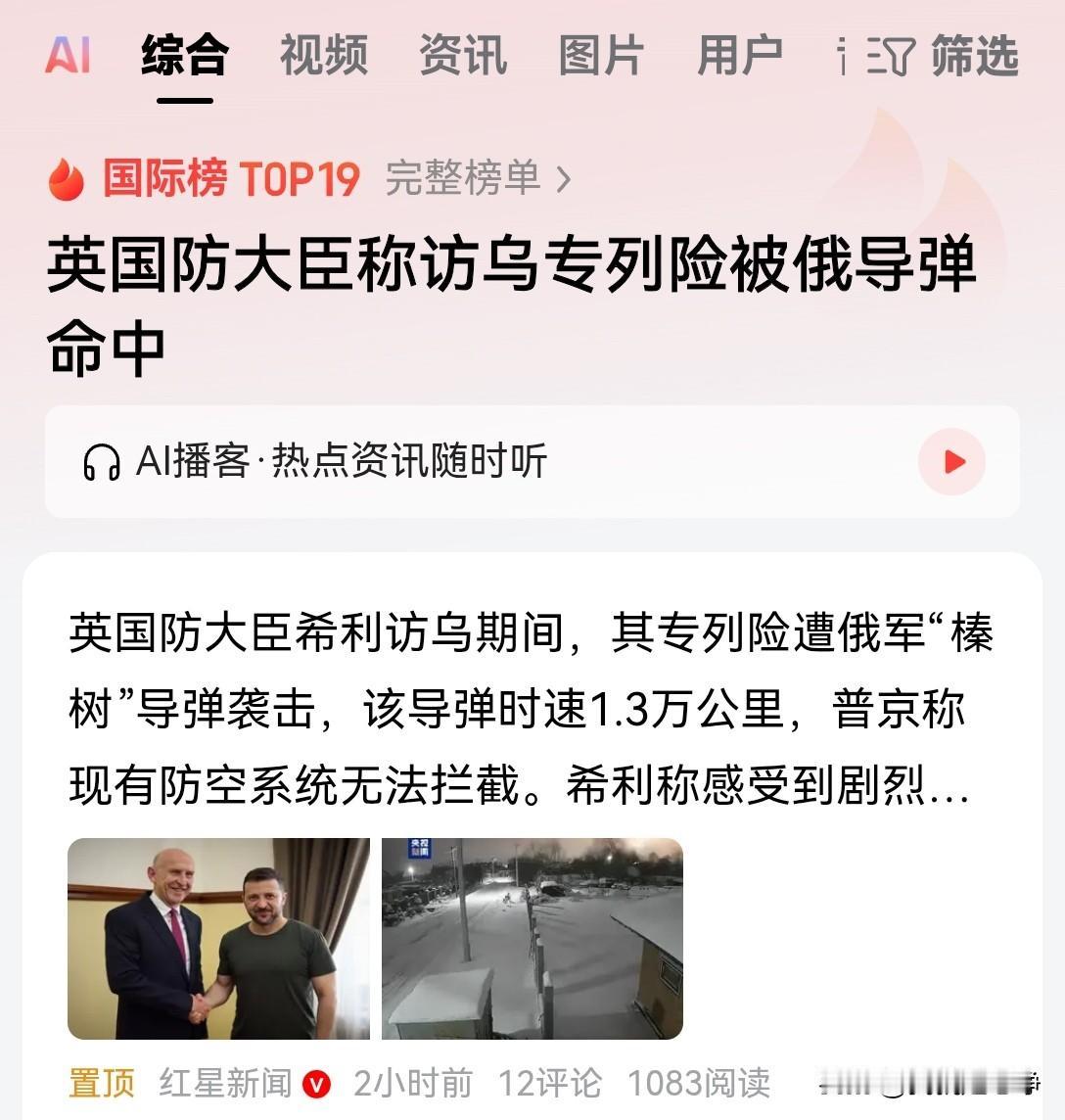Image resolution: width=1065 pixels, height=1120 pixels.
Task: Switch to the 视频 tab
Action: (322, 56)
